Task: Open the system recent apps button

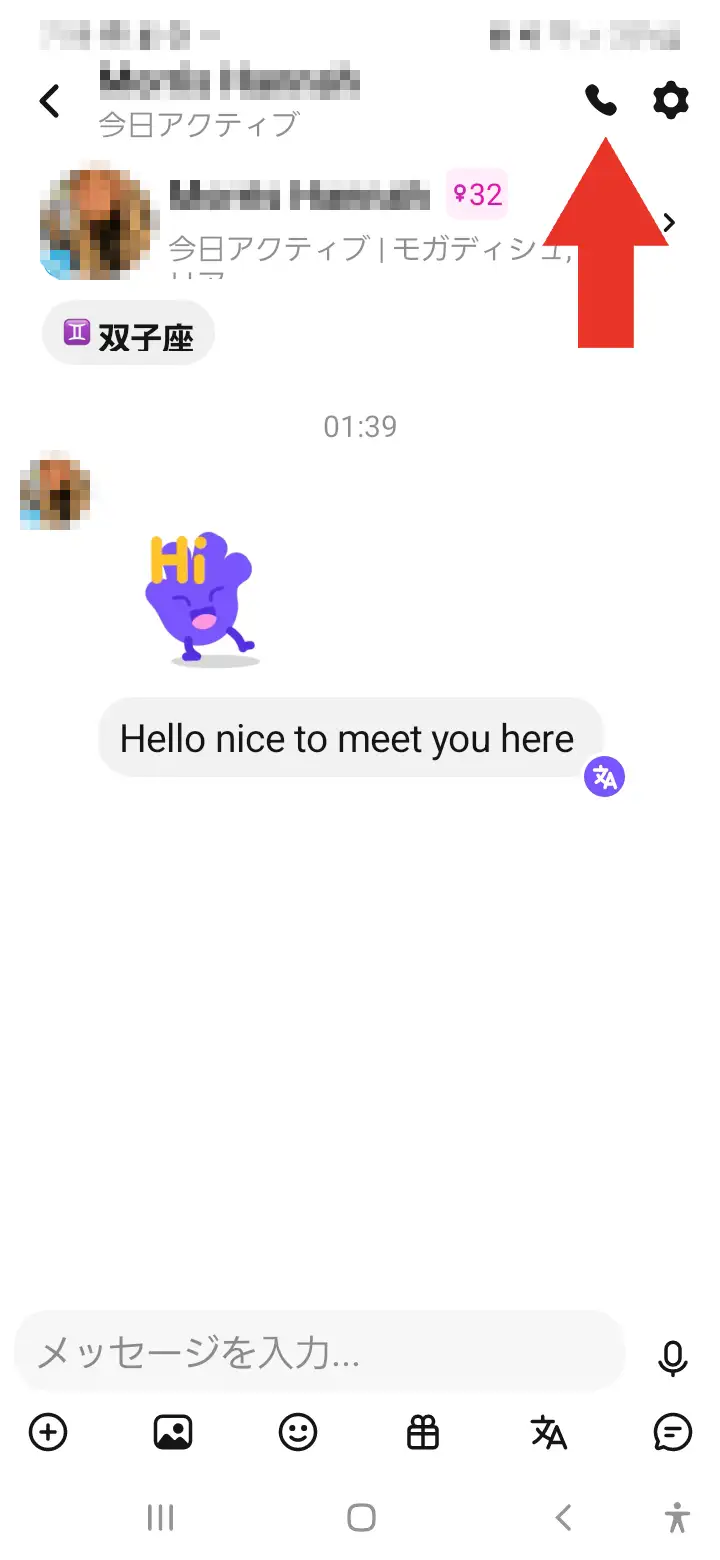Action: tap(160, 1518)
